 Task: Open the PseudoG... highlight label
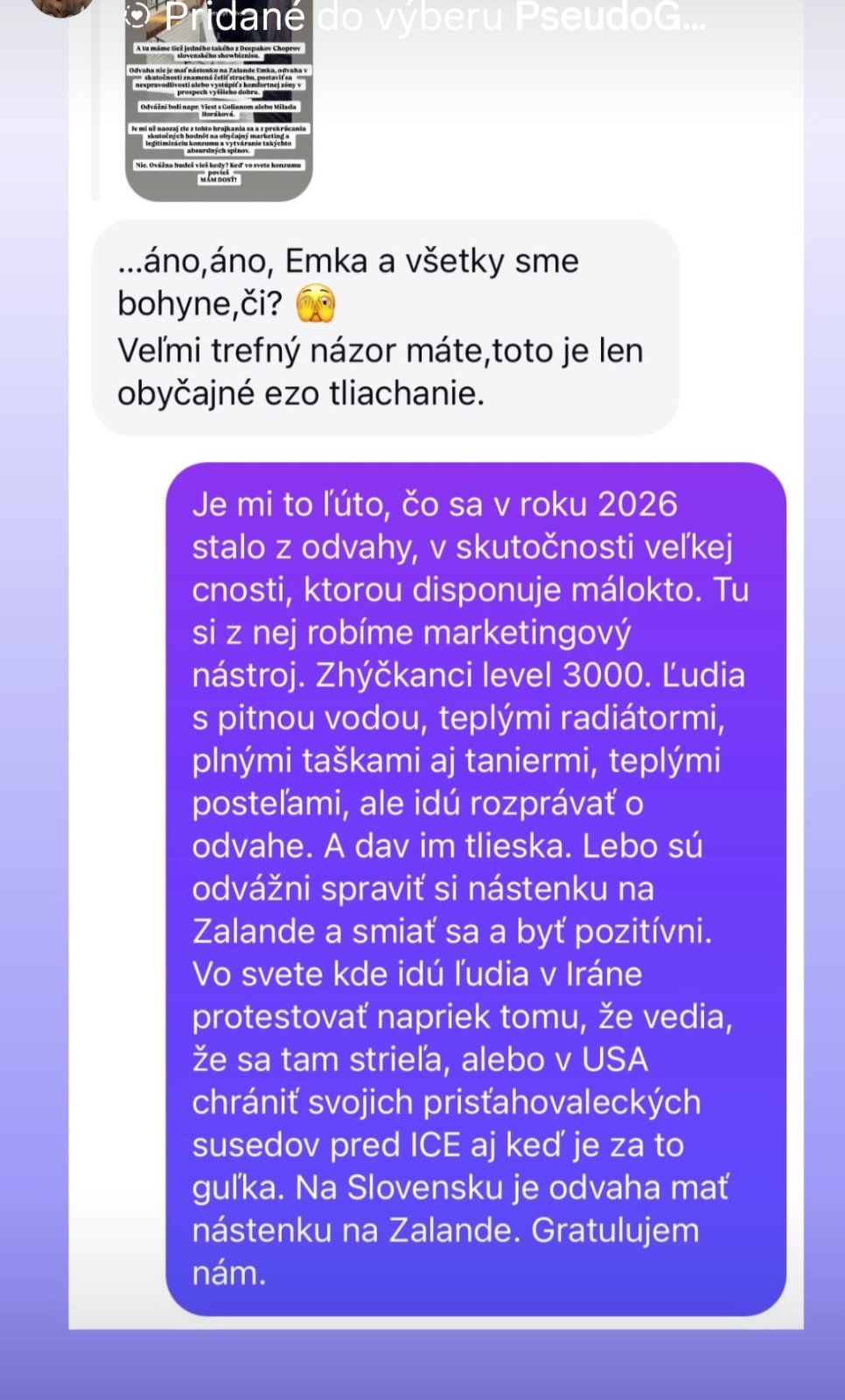point(609,17)
